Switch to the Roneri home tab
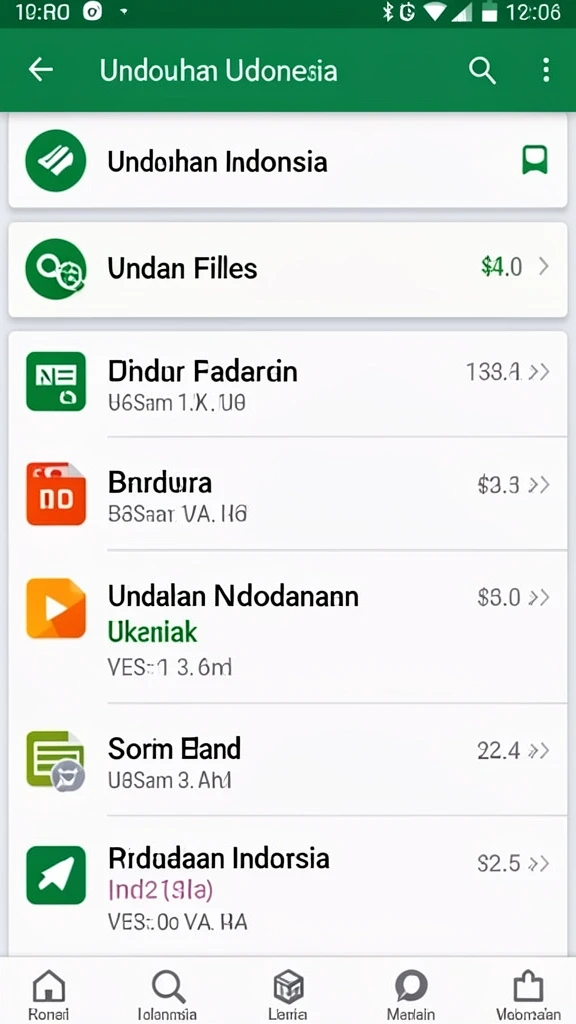Image resolution: width=576 pixels, height=1024 pixels. 49,994
